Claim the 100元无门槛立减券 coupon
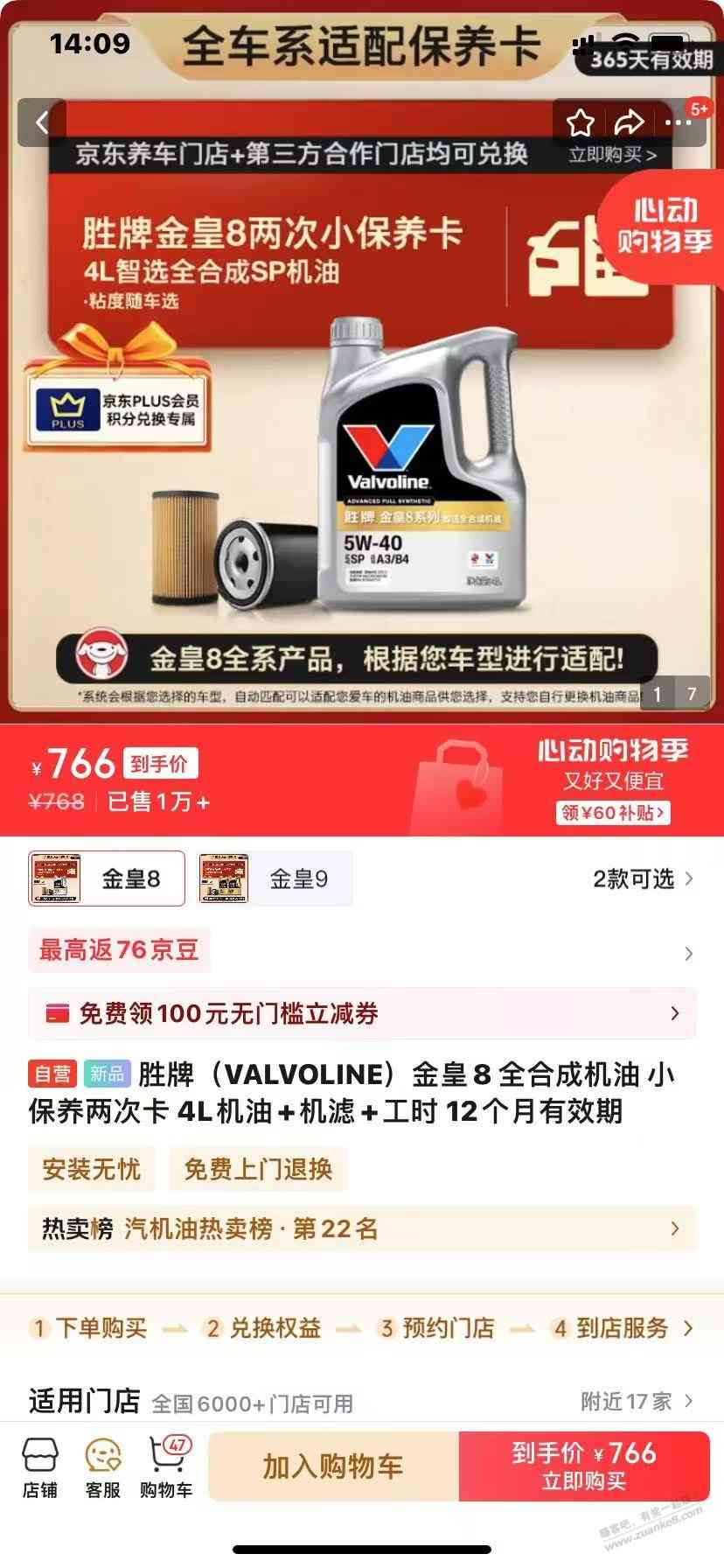 [x=362, y=1013]
